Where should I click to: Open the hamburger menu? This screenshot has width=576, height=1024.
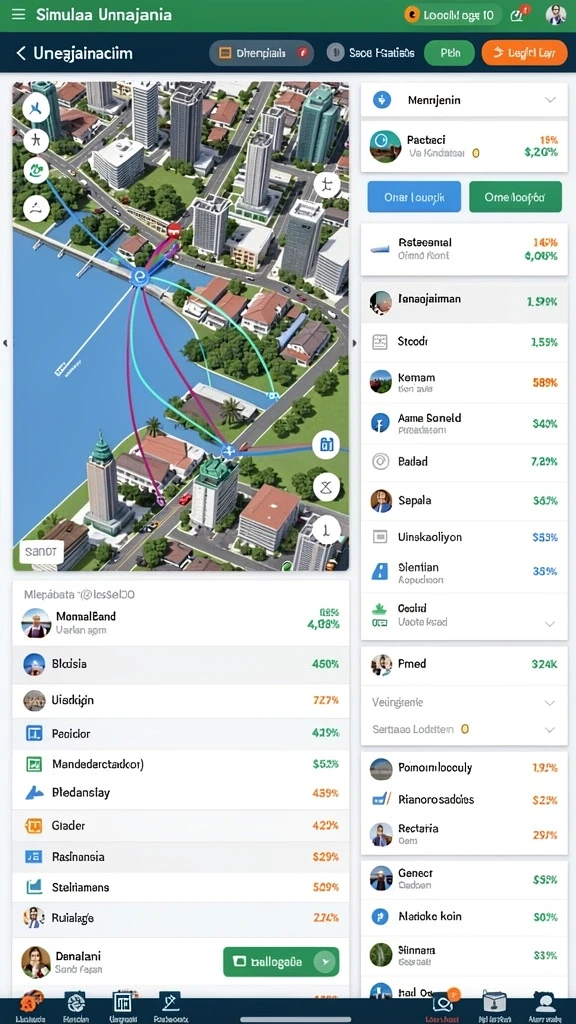coord(18,14)
